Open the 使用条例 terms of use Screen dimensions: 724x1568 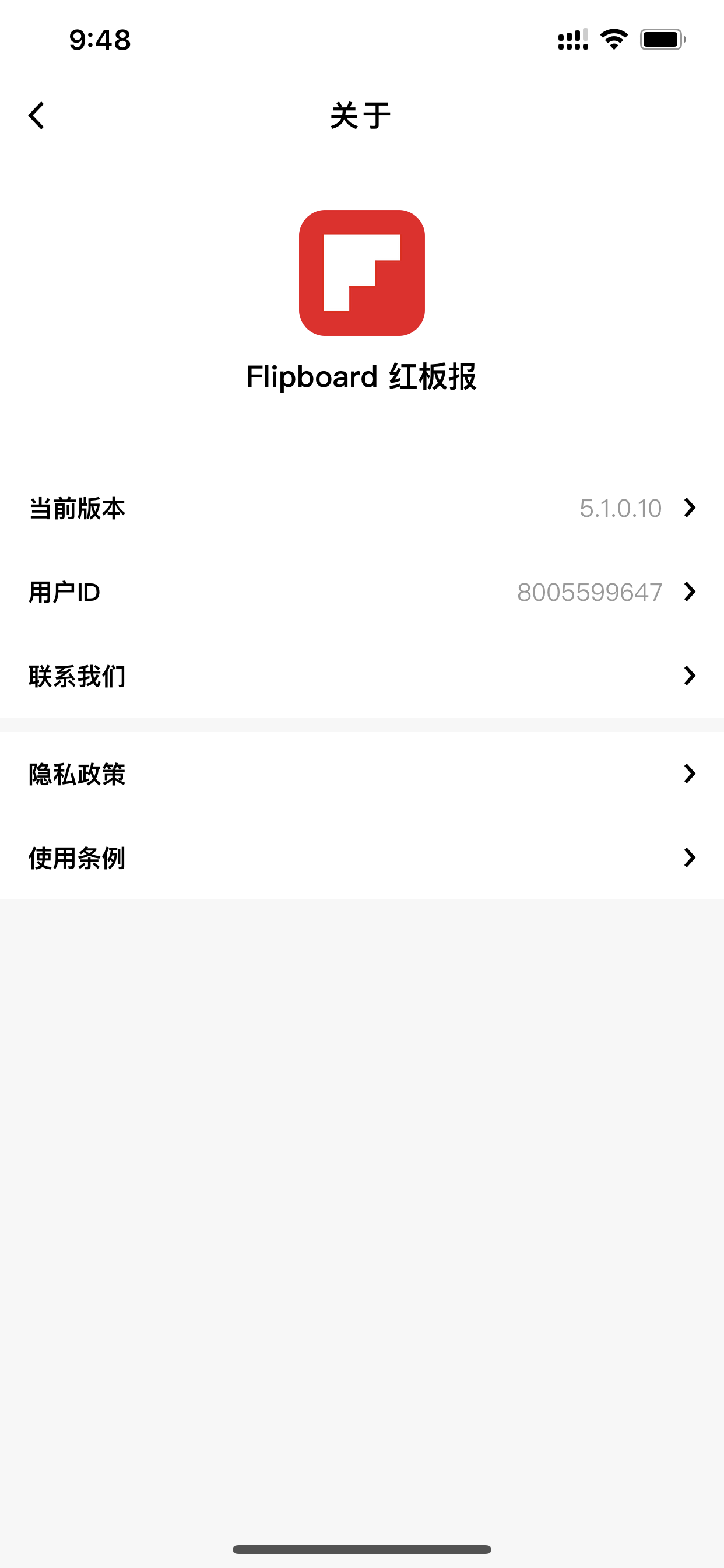(x=362, y=858)
